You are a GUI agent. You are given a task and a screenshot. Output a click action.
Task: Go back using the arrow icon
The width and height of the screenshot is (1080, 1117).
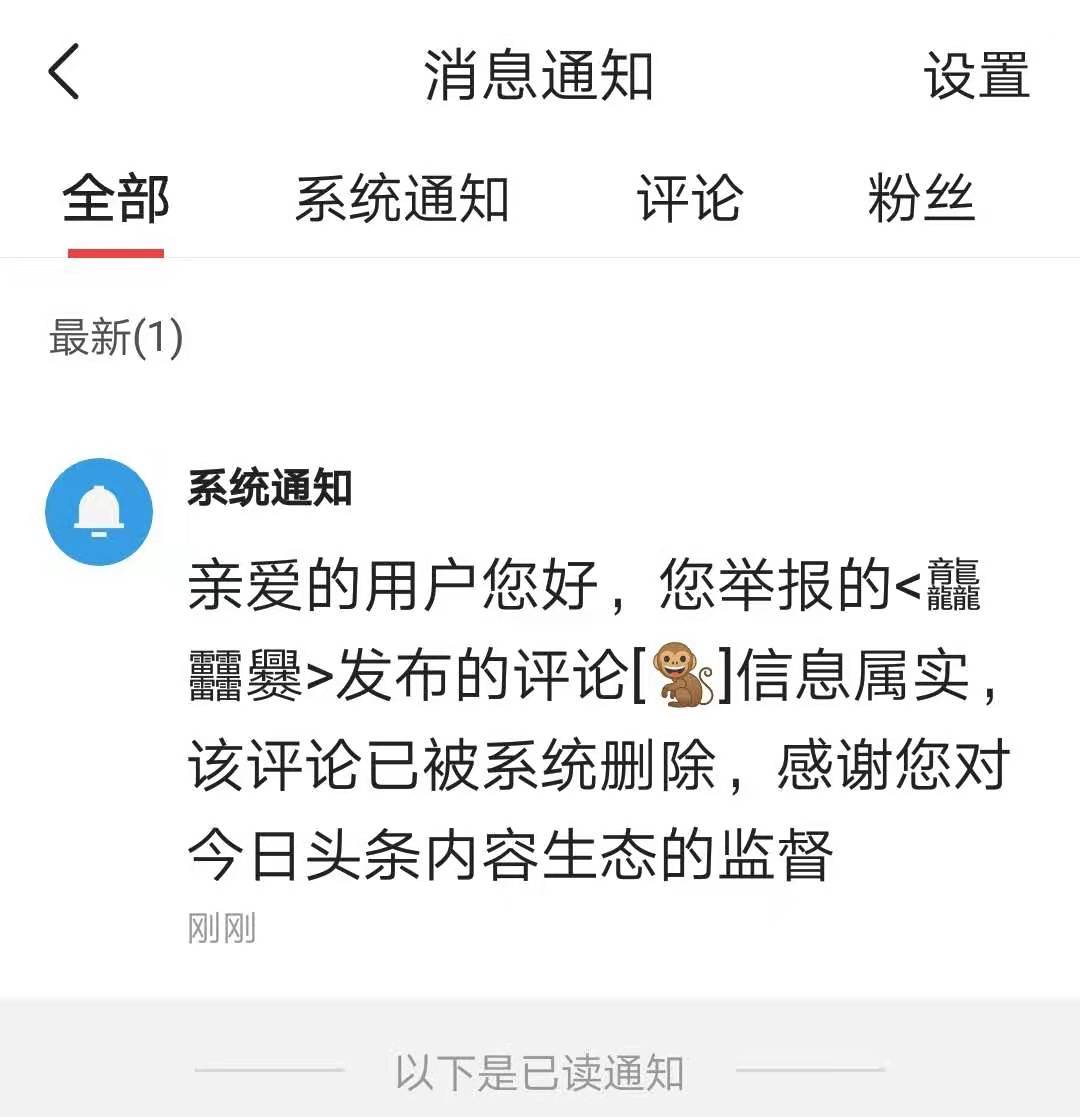tap(64, 73)
